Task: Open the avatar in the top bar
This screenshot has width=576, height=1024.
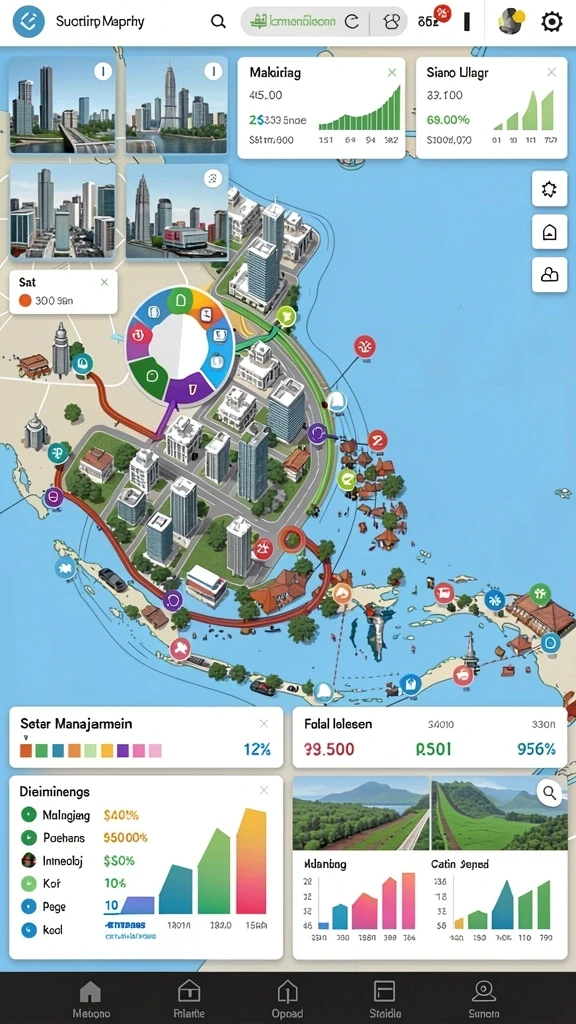Action: (x=511, y=22)
